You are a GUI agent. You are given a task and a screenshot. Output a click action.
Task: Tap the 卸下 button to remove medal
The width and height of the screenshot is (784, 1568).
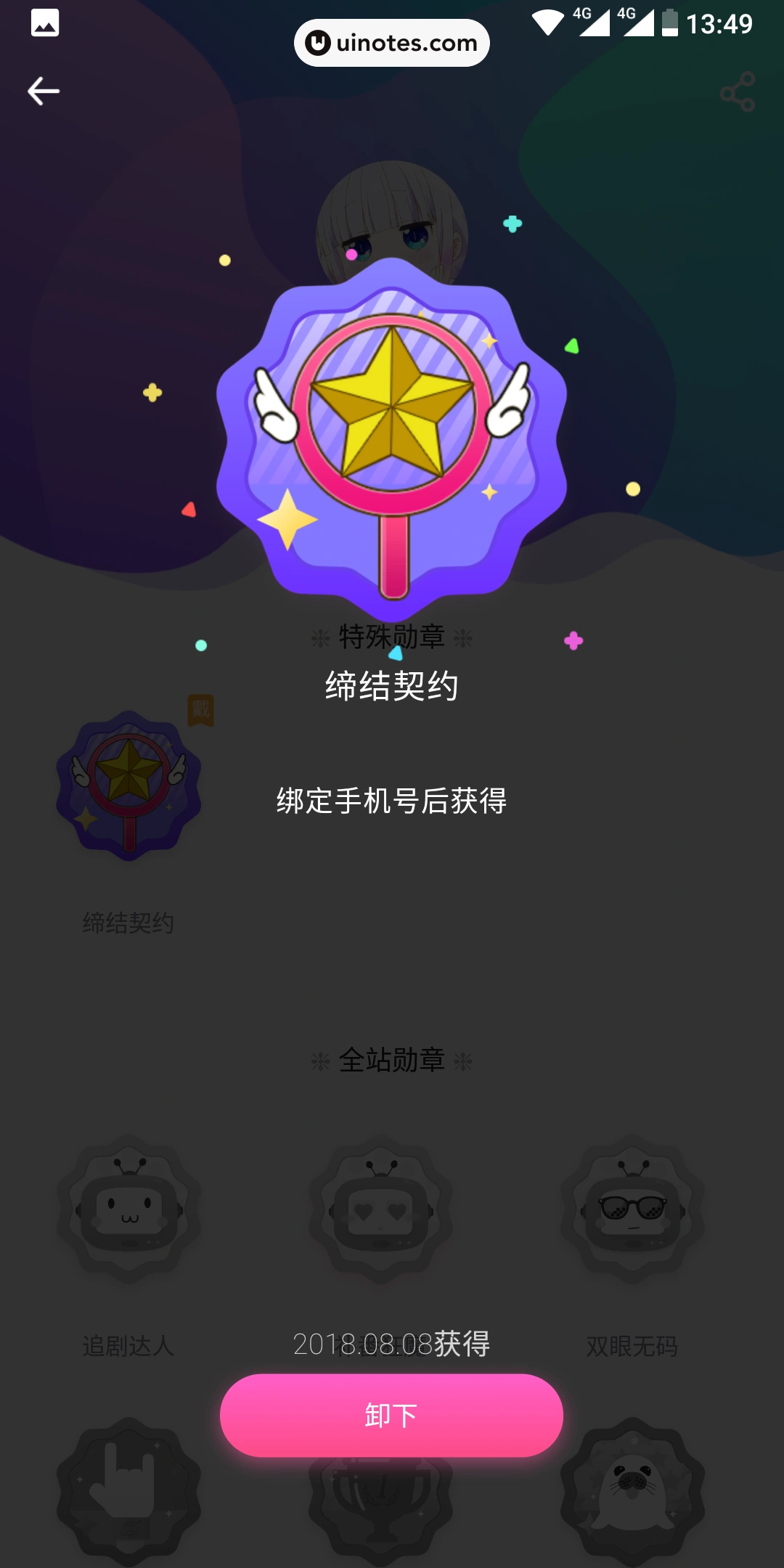click(x=391, y=1415)
